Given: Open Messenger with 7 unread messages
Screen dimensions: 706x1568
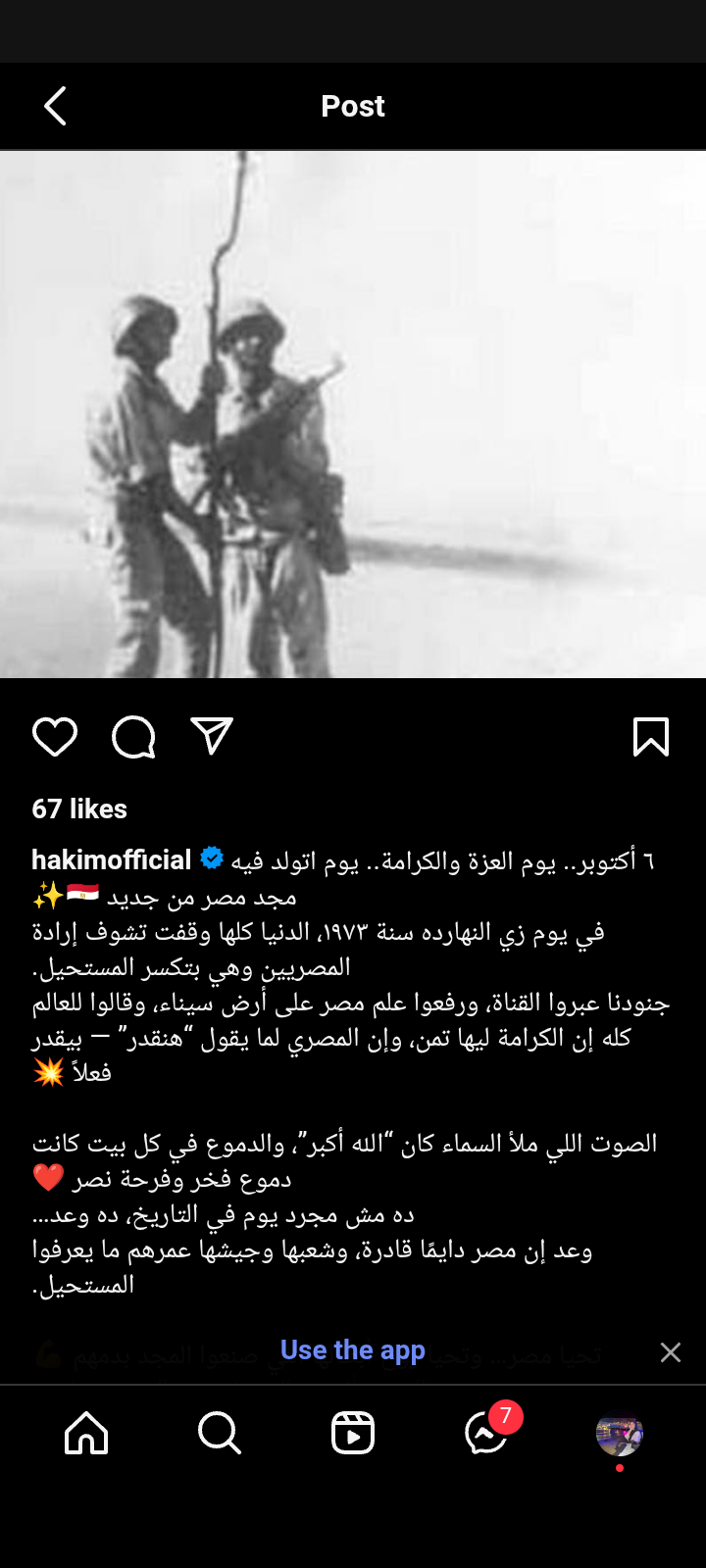Looking at the screenshot, I should (486, 1433).
